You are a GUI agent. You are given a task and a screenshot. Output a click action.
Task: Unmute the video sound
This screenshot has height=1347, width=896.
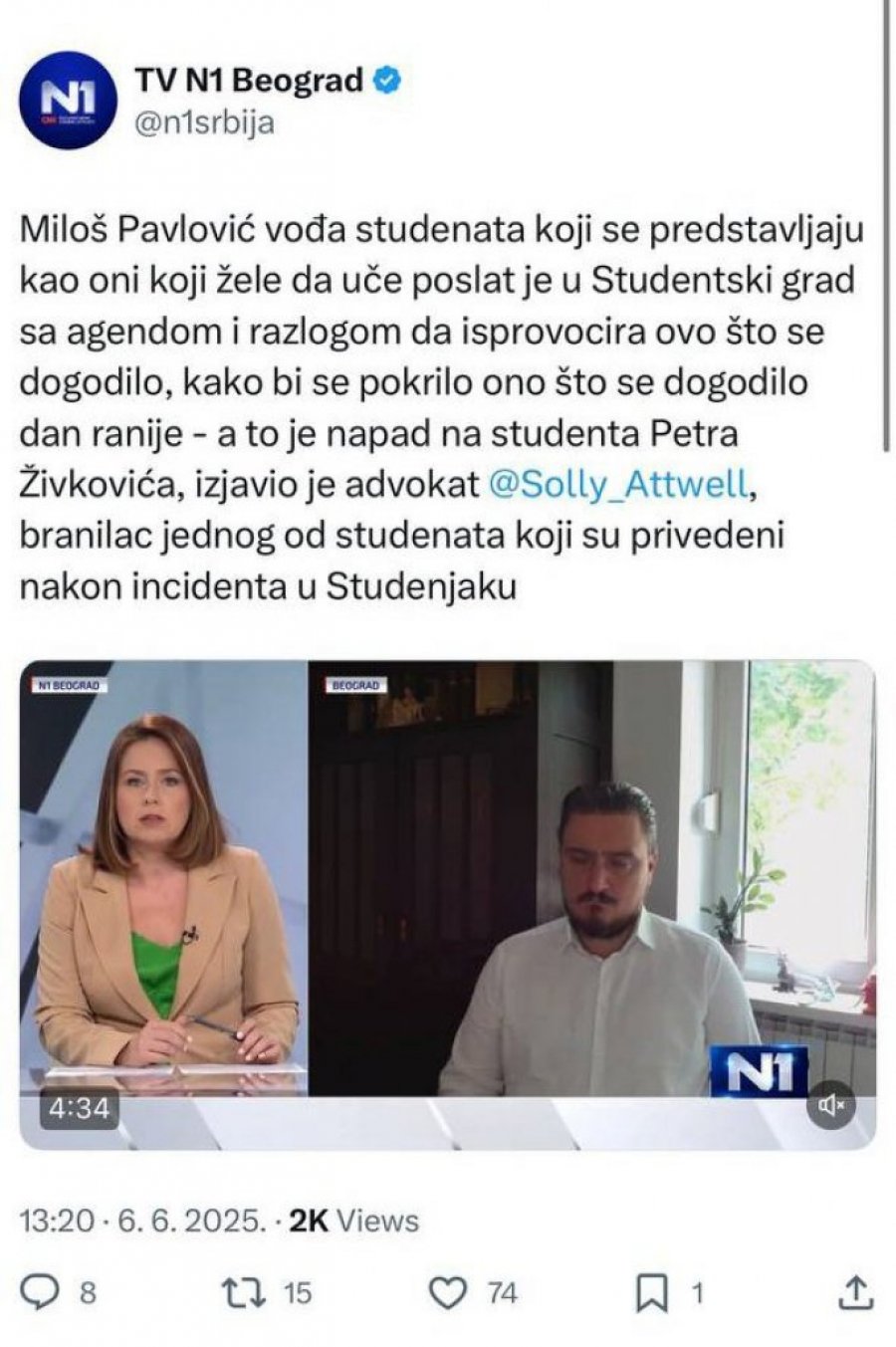830,1105
